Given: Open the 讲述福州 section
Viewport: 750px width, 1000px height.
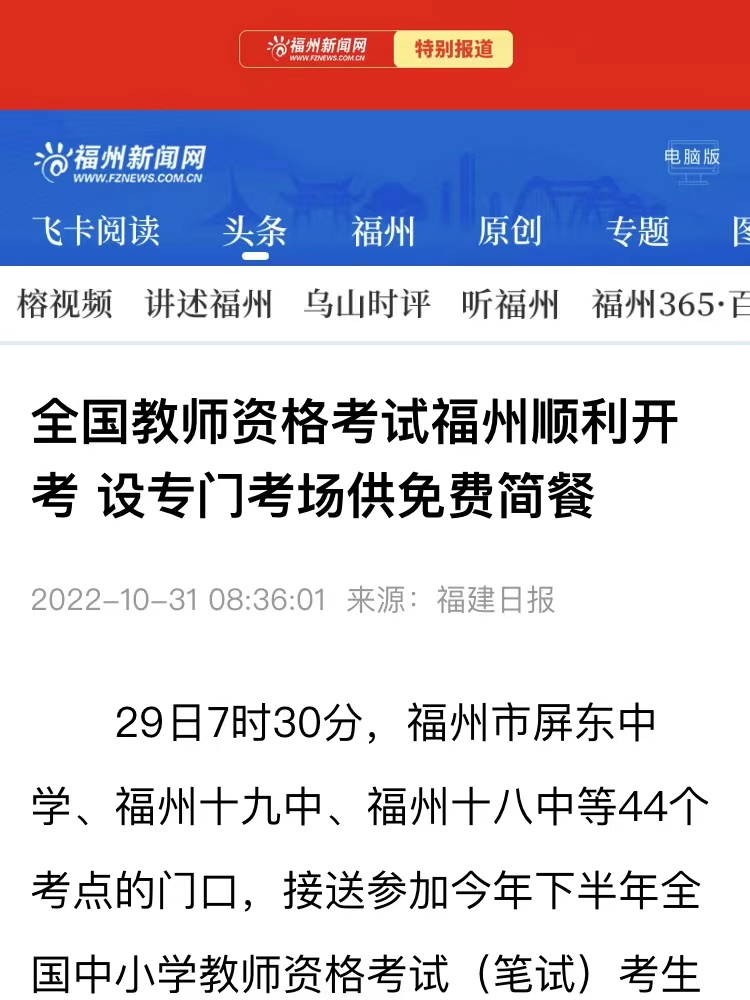Looking at the screenshot, I should tap(208, 304).
